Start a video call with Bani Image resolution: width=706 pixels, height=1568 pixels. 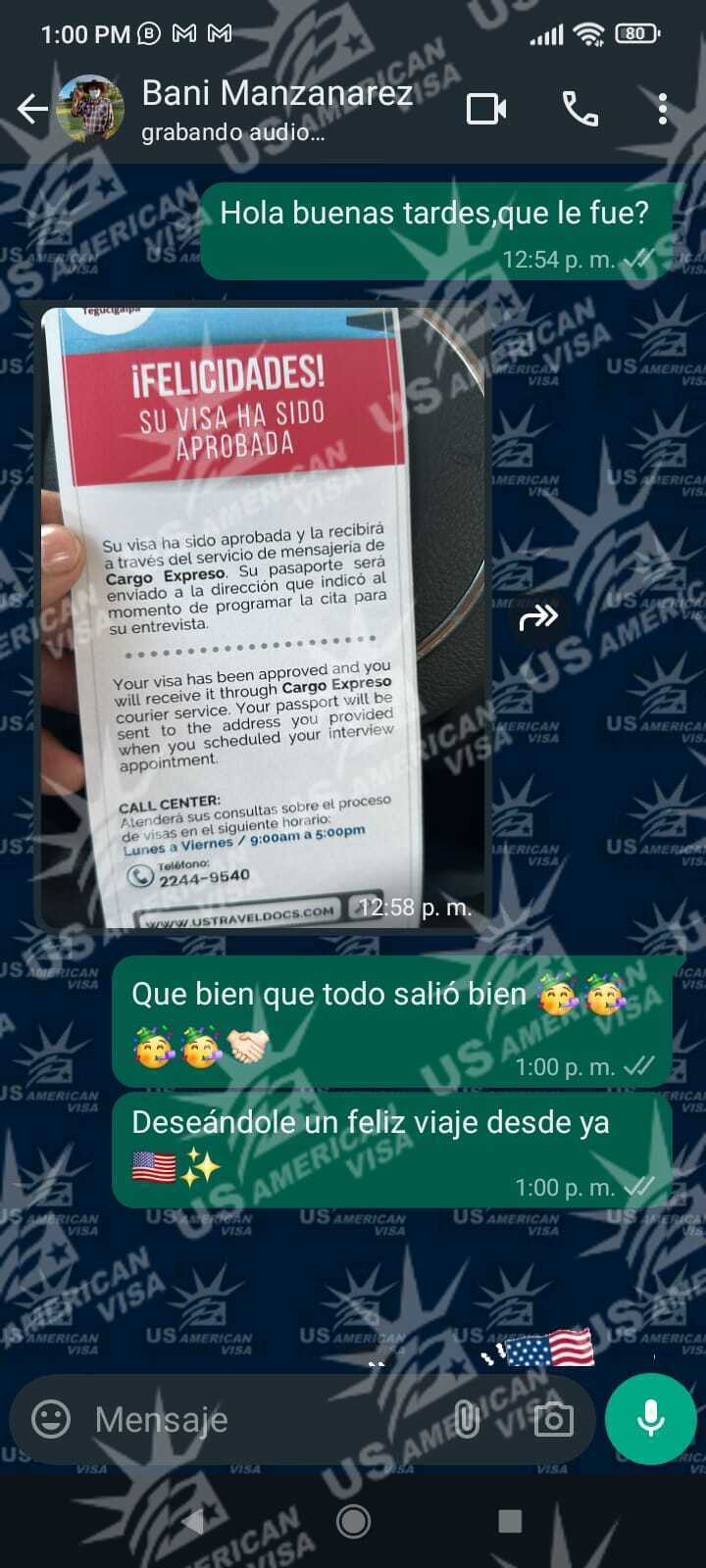(486, 109)
